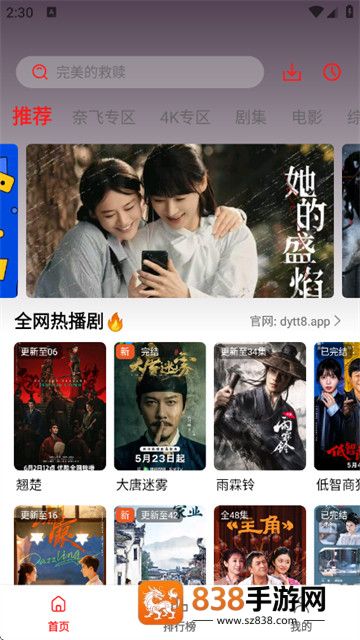Open the watch history clock icon
Viewport: 360px width, 640px height.
point(332,72)
